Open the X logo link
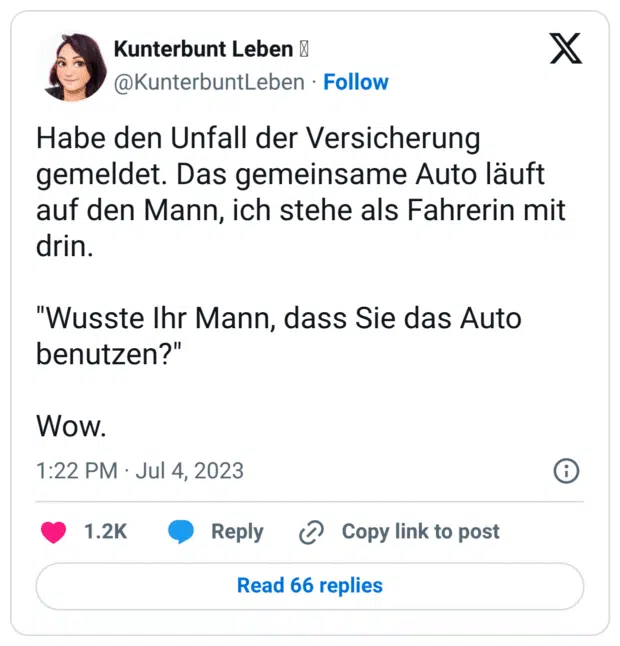The image size is (620, 646). pos(565,49)
